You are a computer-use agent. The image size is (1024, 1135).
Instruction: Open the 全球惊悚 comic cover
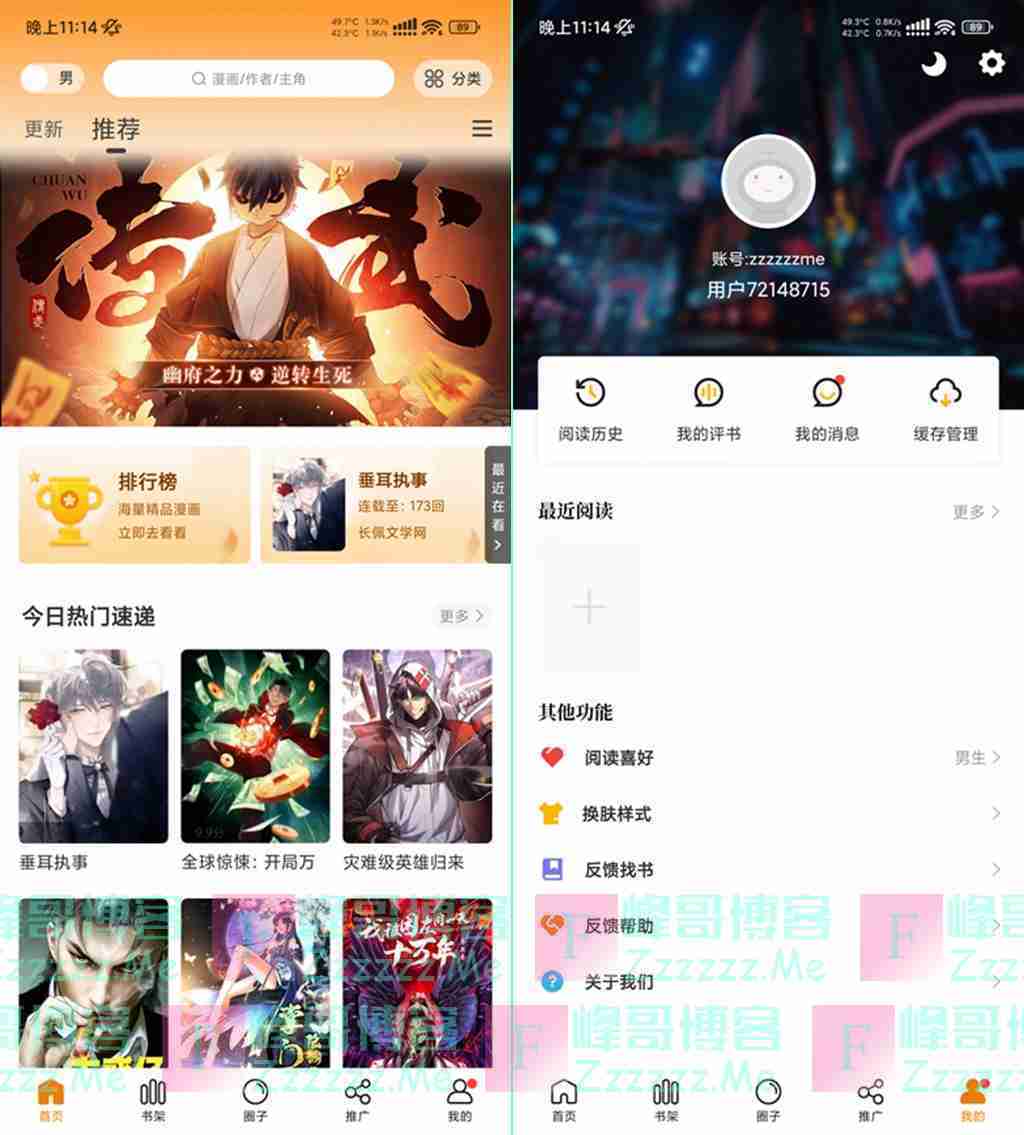(255, 746)
